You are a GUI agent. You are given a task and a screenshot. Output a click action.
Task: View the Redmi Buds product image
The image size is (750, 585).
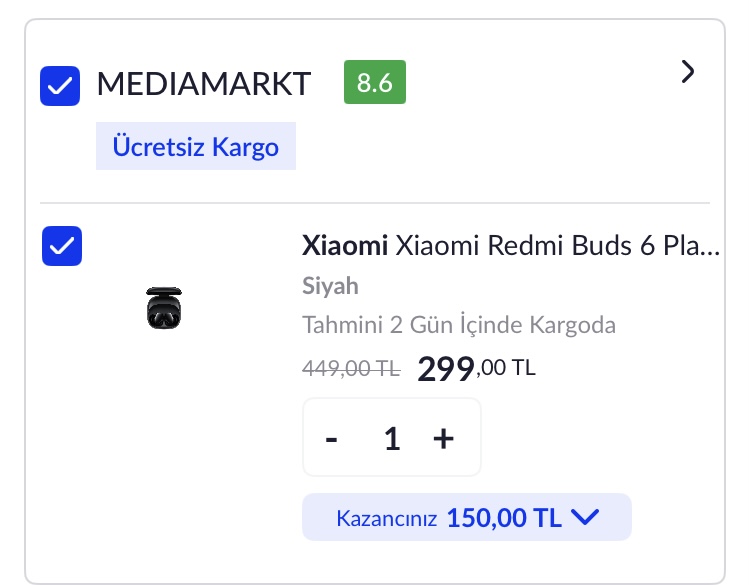164,308
